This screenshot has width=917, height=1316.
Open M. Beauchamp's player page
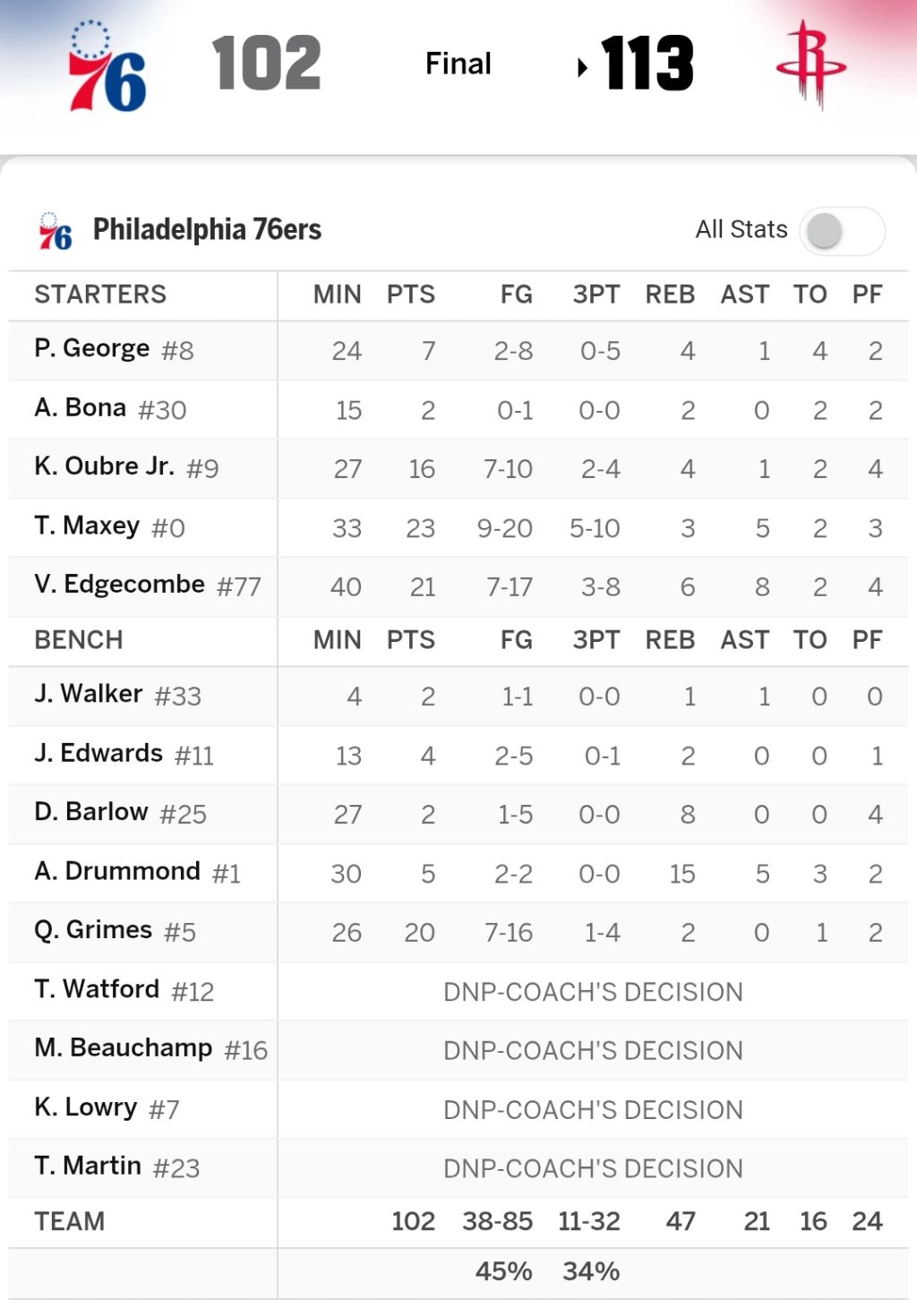coord(124,1048)
